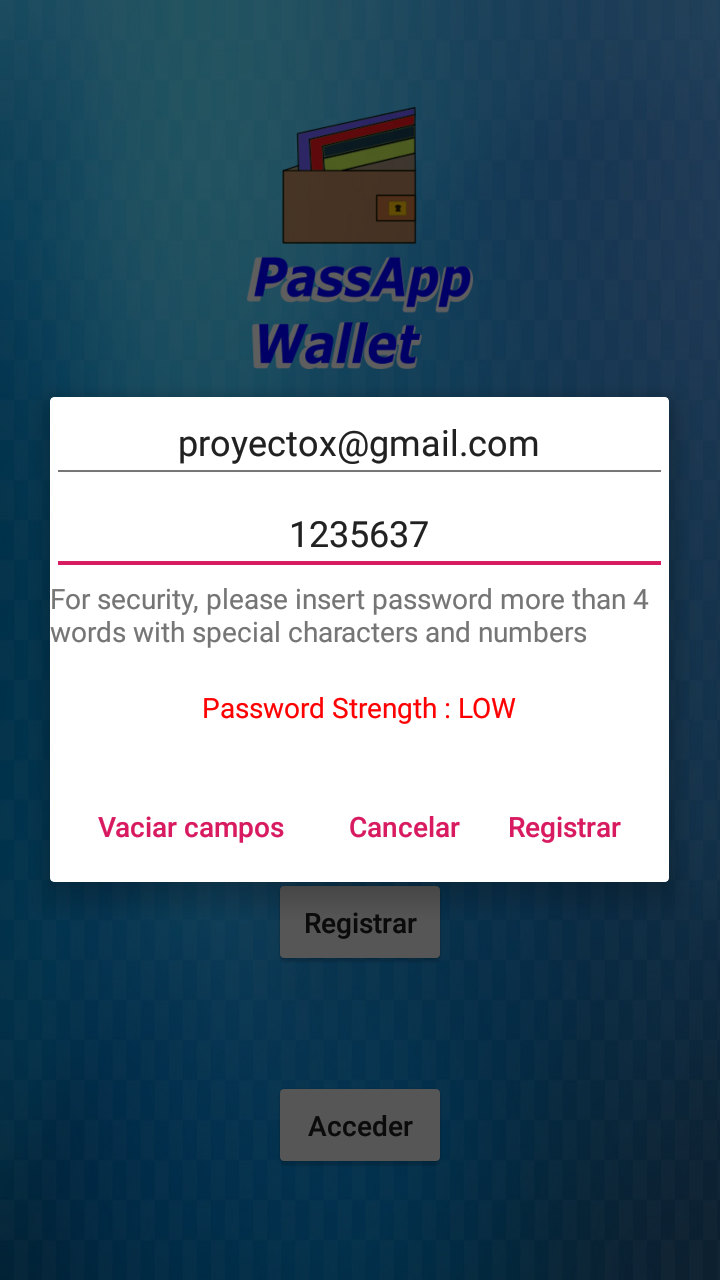Dismiss the dialog with Cancelar

click(404, 828)
